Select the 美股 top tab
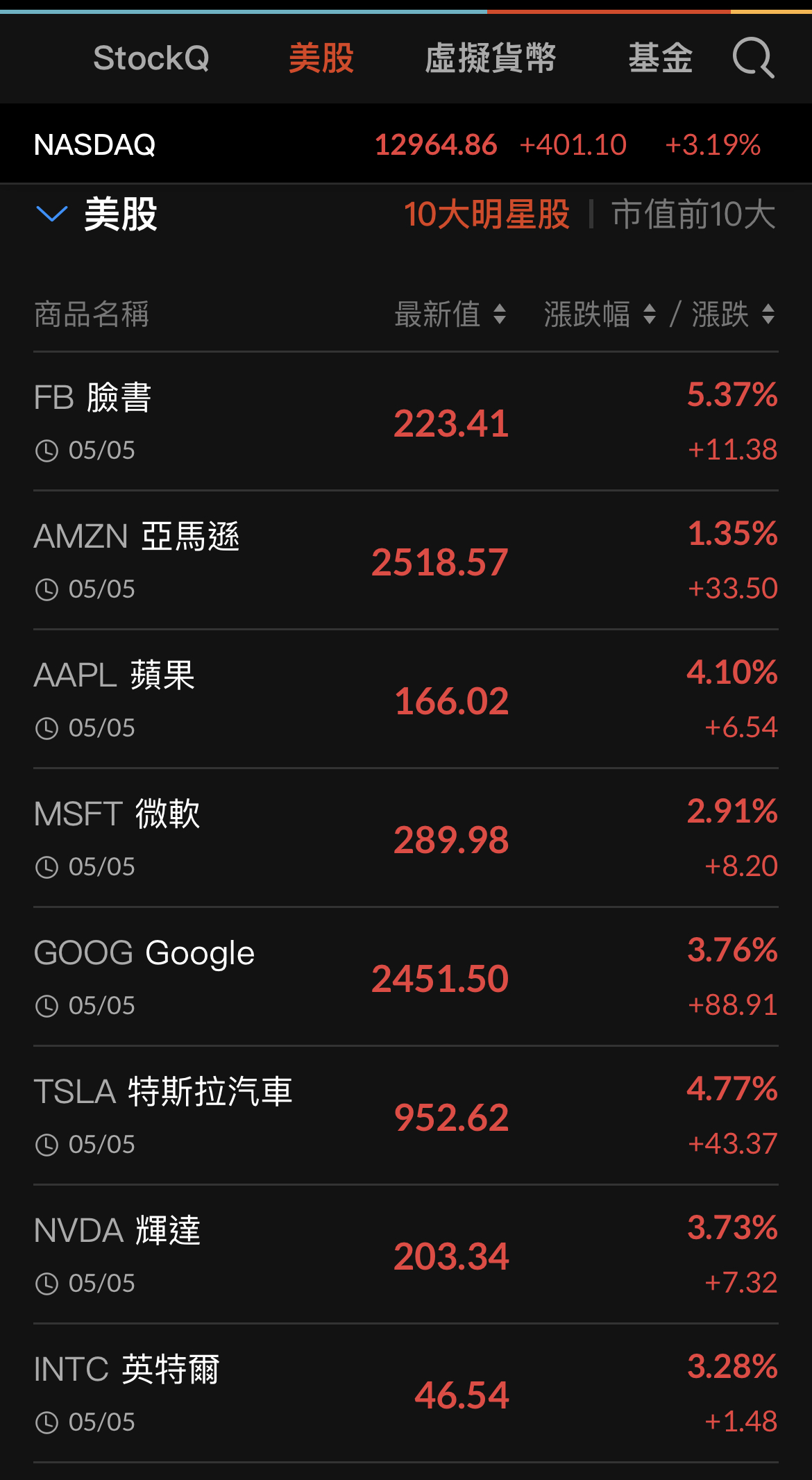 click(321, 58)
